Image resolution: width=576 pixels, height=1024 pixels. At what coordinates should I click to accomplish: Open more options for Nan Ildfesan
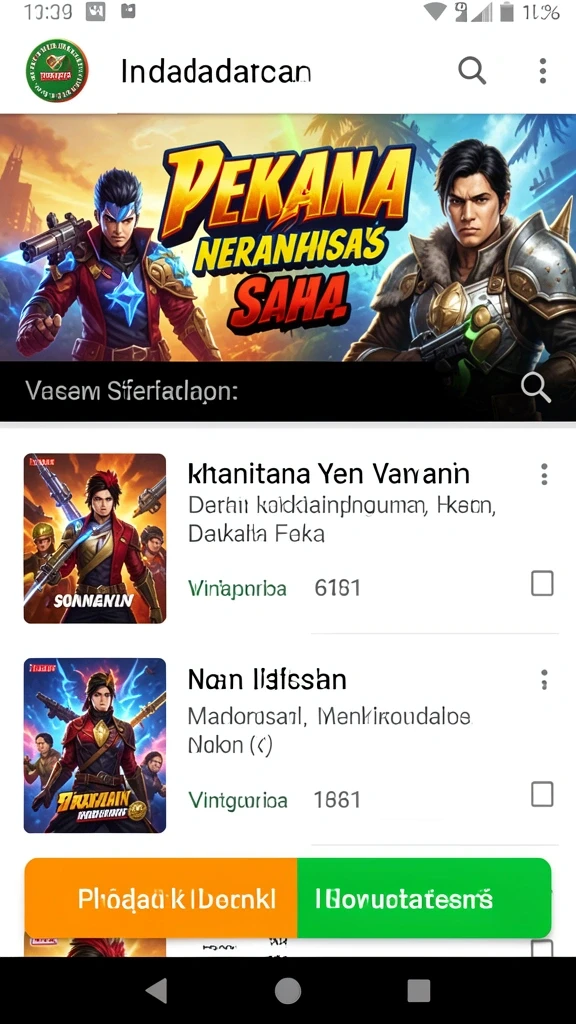point(543,680)
